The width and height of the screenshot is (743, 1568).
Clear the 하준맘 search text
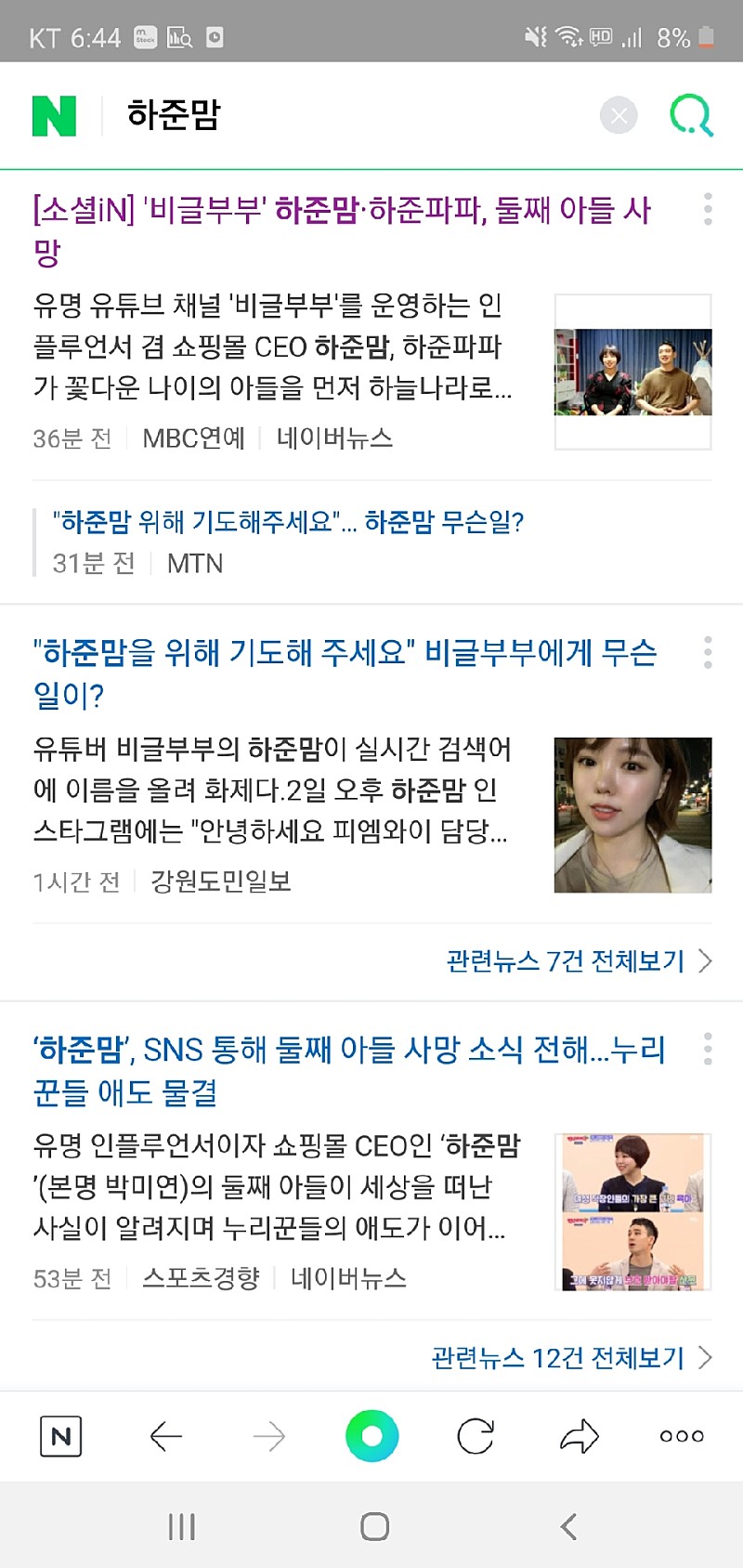(x=619, y=116)
